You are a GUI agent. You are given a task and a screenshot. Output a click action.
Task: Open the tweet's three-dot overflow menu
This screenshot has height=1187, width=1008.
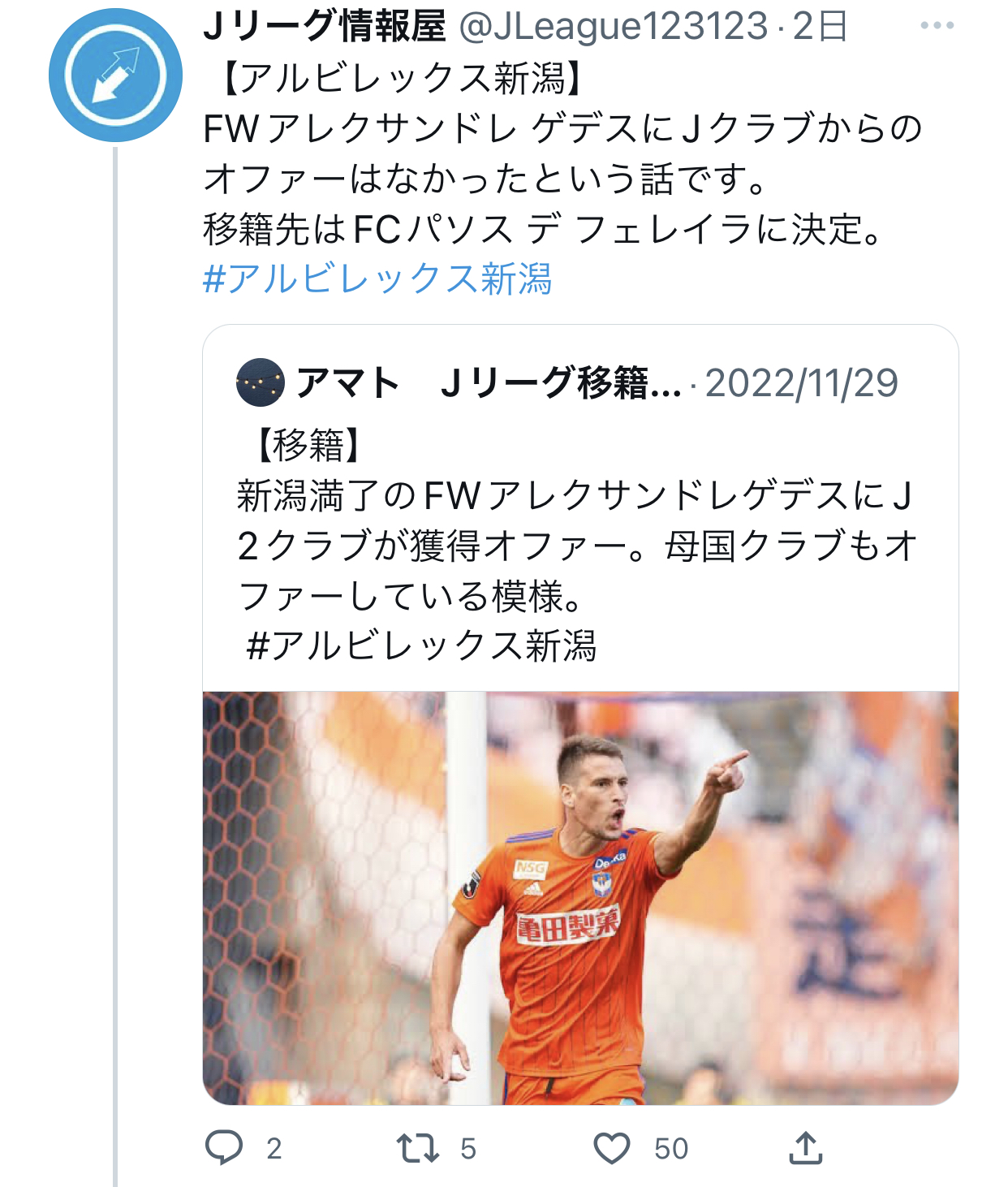[937, 26]
